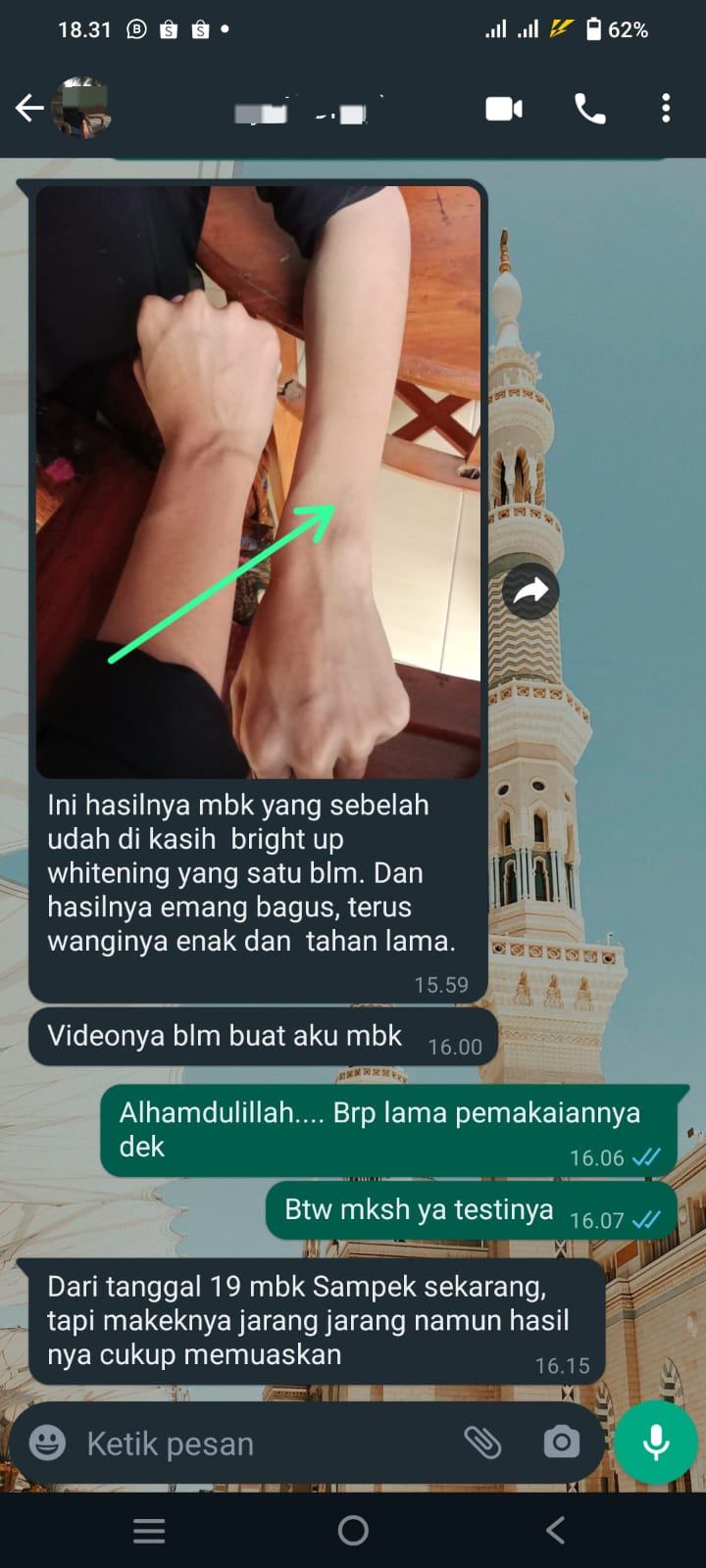The width and height of the screenshot is (706, 1568).
Task: Open the overflow menu
Action: point(666,109)
